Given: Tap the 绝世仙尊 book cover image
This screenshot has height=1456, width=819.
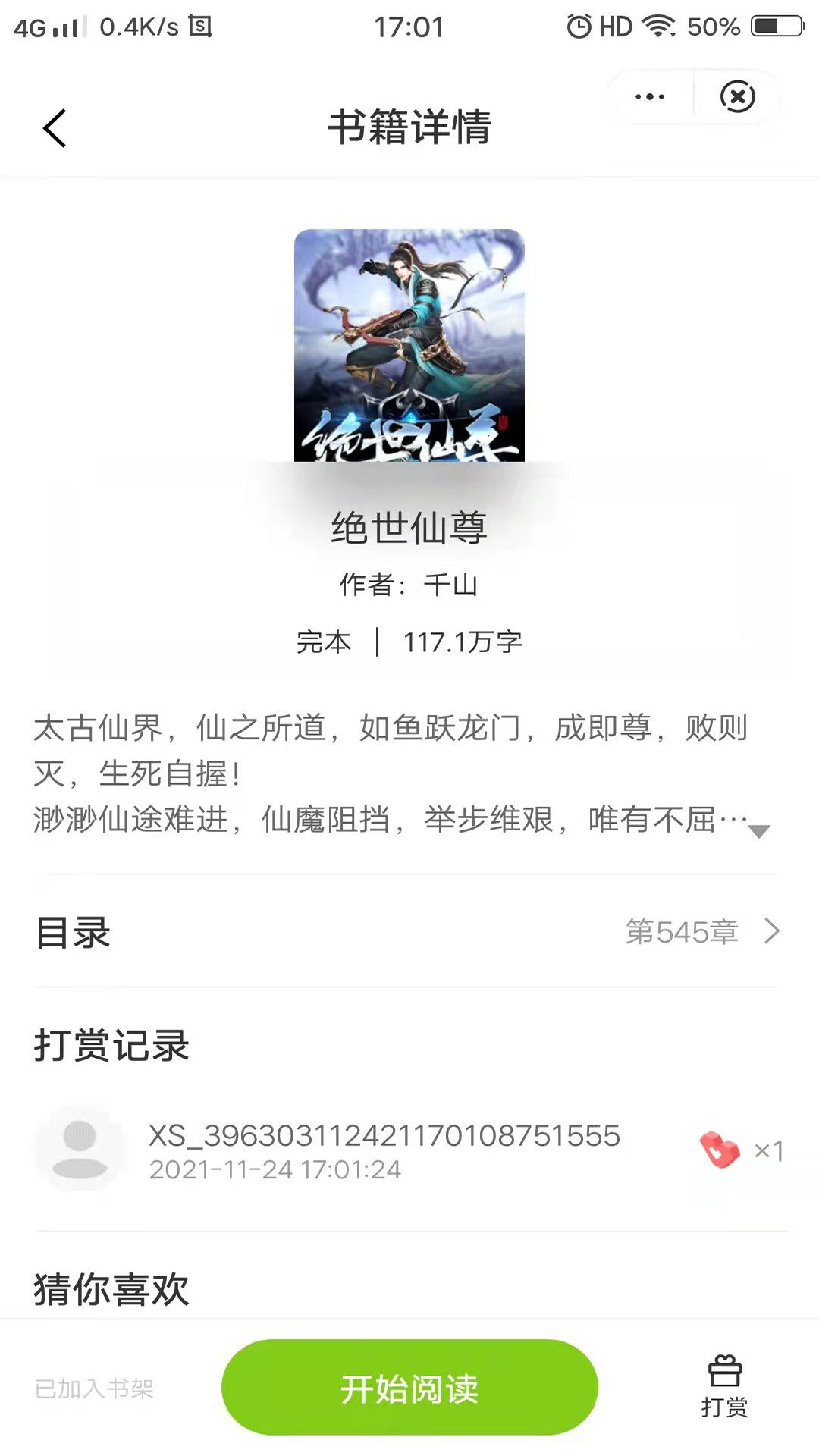Looking at the screenshot, I should coord(409,349).
